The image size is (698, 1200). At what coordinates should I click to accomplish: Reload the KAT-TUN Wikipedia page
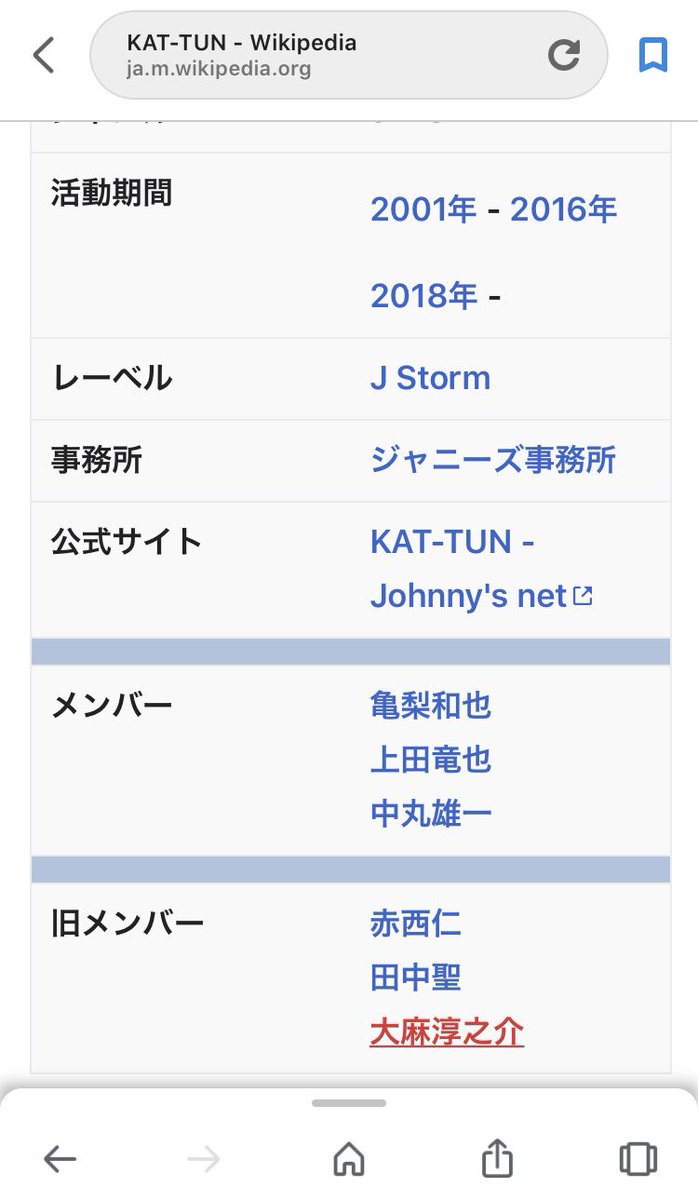(x=564, y=55)
